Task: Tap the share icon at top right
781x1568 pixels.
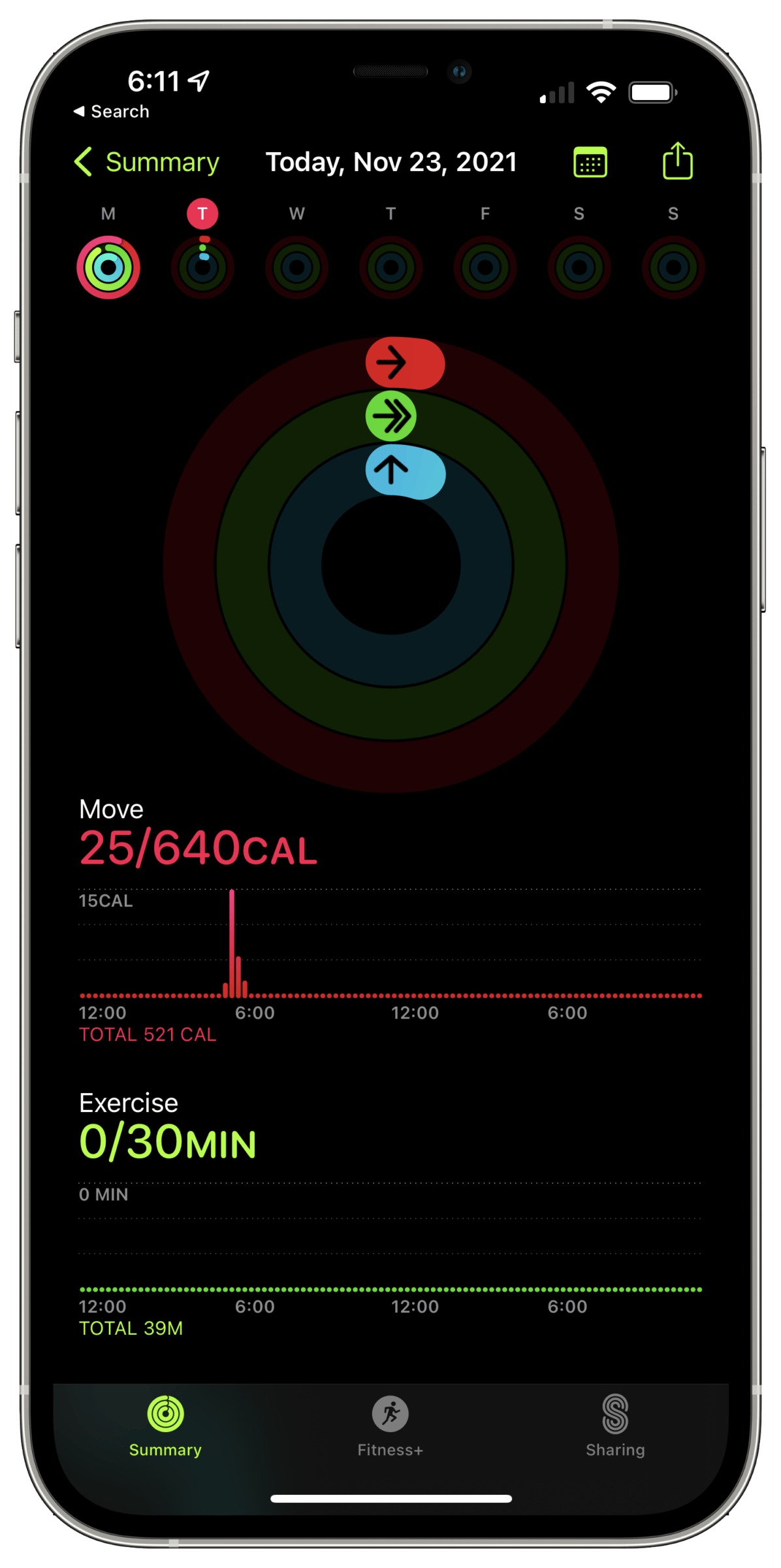Action: (677, 161)
